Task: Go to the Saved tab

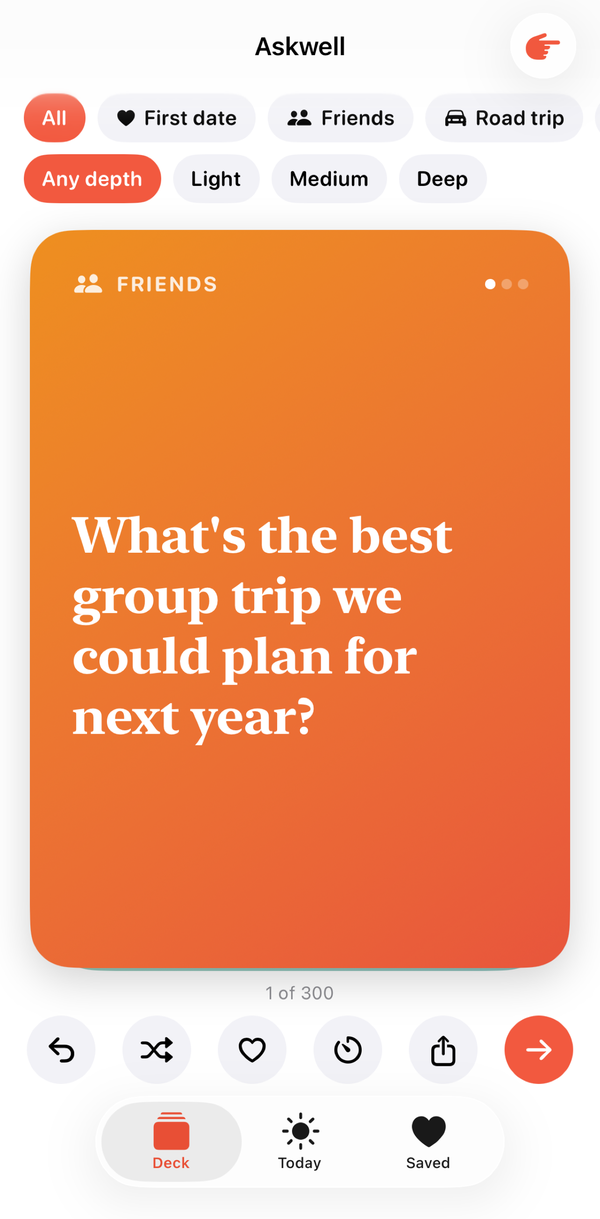Action: pos(428,1141)
